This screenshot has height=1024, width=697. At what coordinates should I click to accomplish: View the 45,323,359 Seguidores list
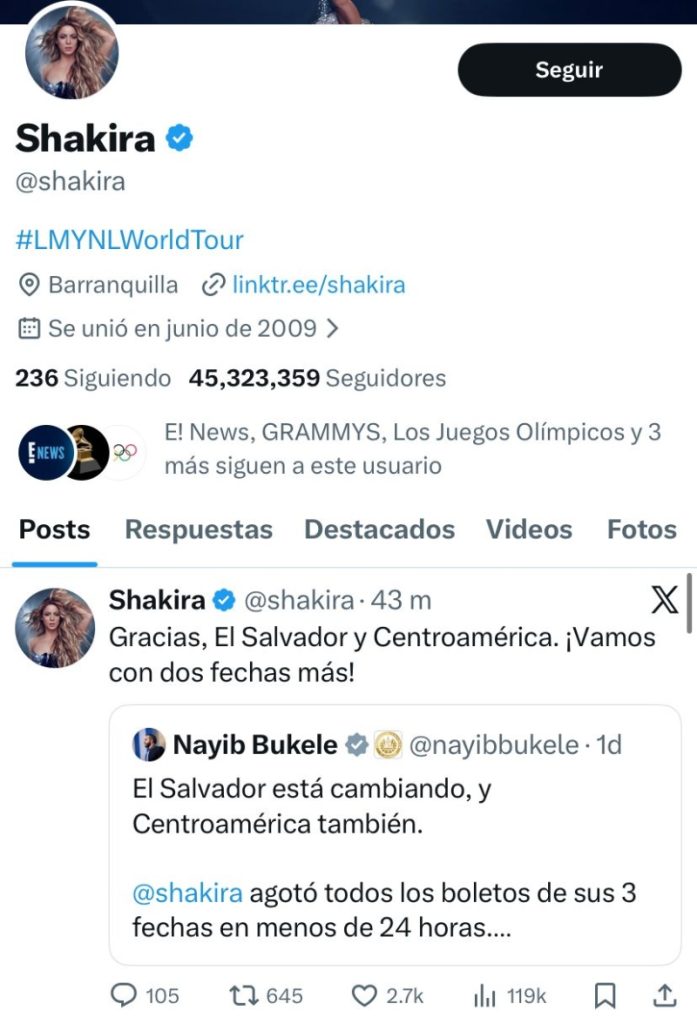pos(317,378)
